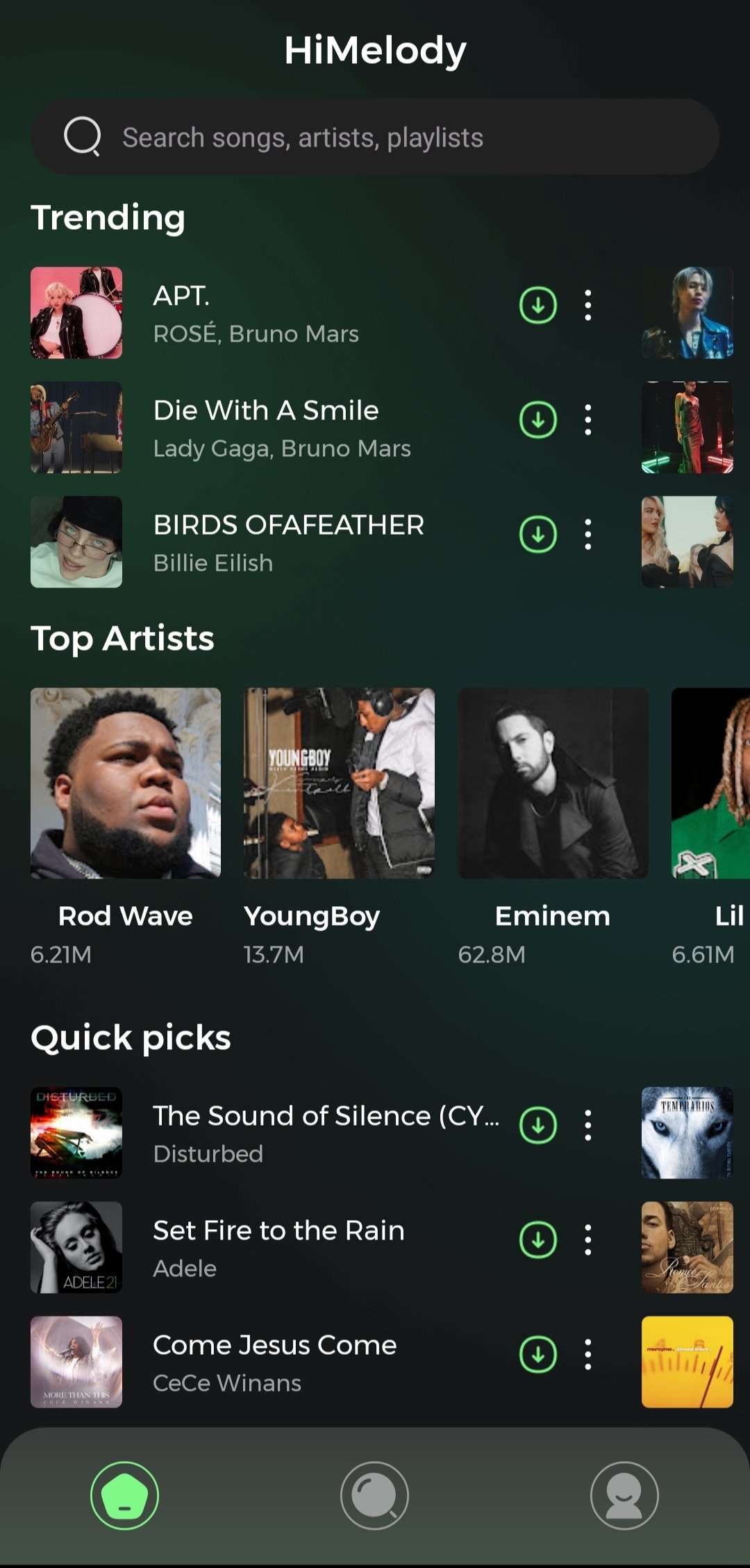The width and height of the screenshot is (750, 1568).
Task: Switch to the search tab in bottom navigation
Action: tap(374, 1495)
